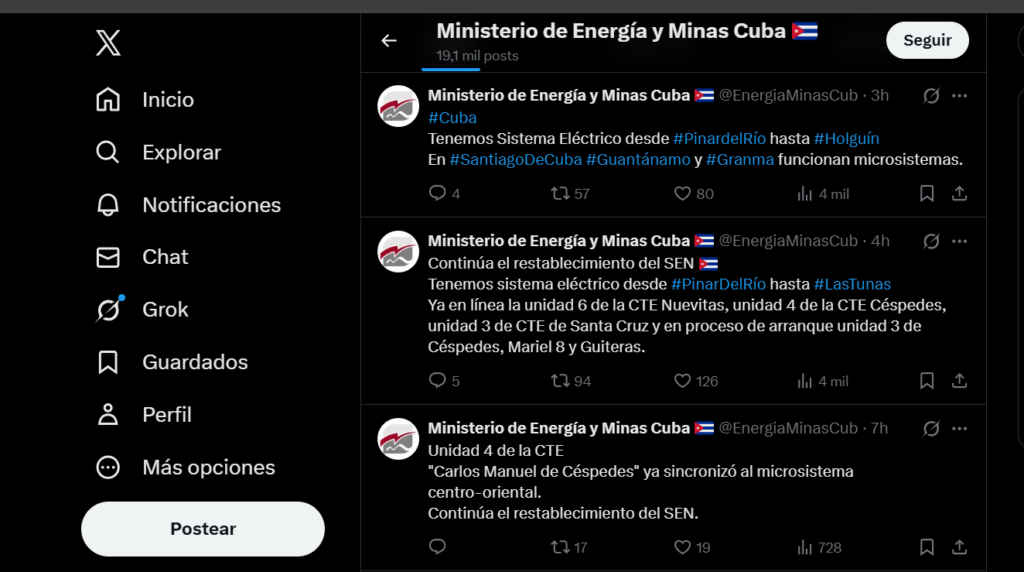Open the #PinardelRío hashtag in the Holguín post
Screen dimensions: 1024x572
[719, 138]
